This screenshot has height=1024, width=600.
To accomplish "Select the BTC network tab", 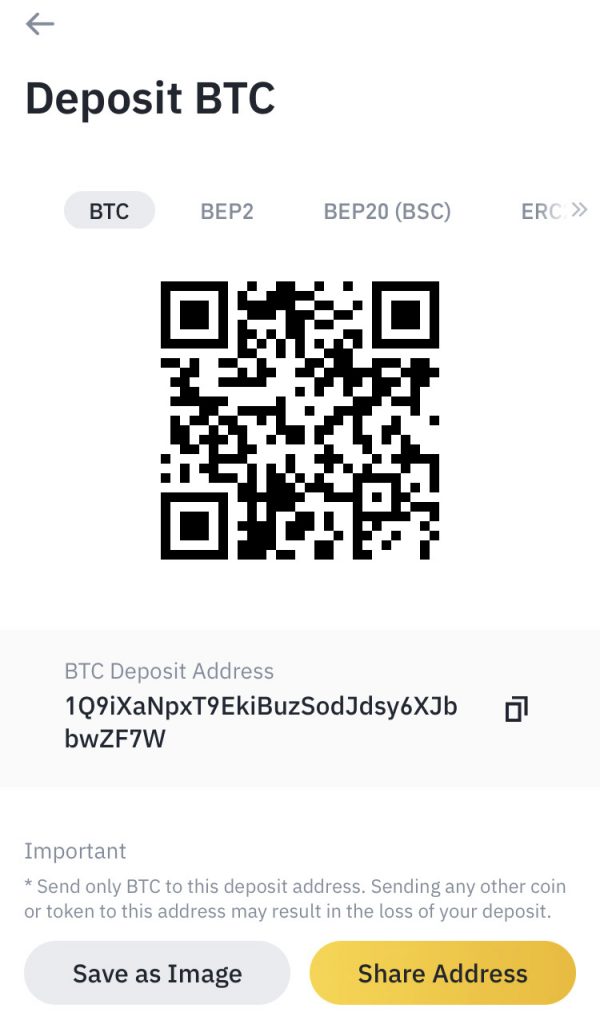I will [x=109, y=211].
